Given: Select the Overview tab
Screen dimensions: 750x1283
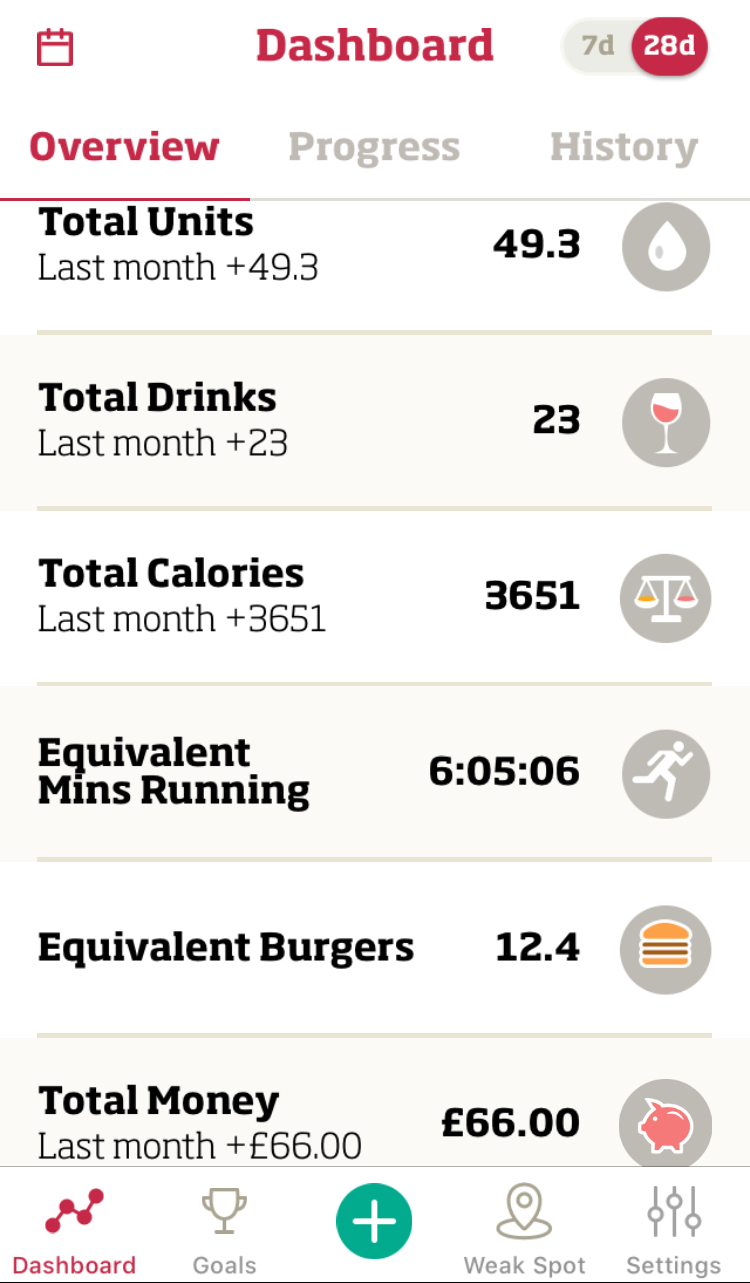Looking at the screenshot, I should 124,147.
